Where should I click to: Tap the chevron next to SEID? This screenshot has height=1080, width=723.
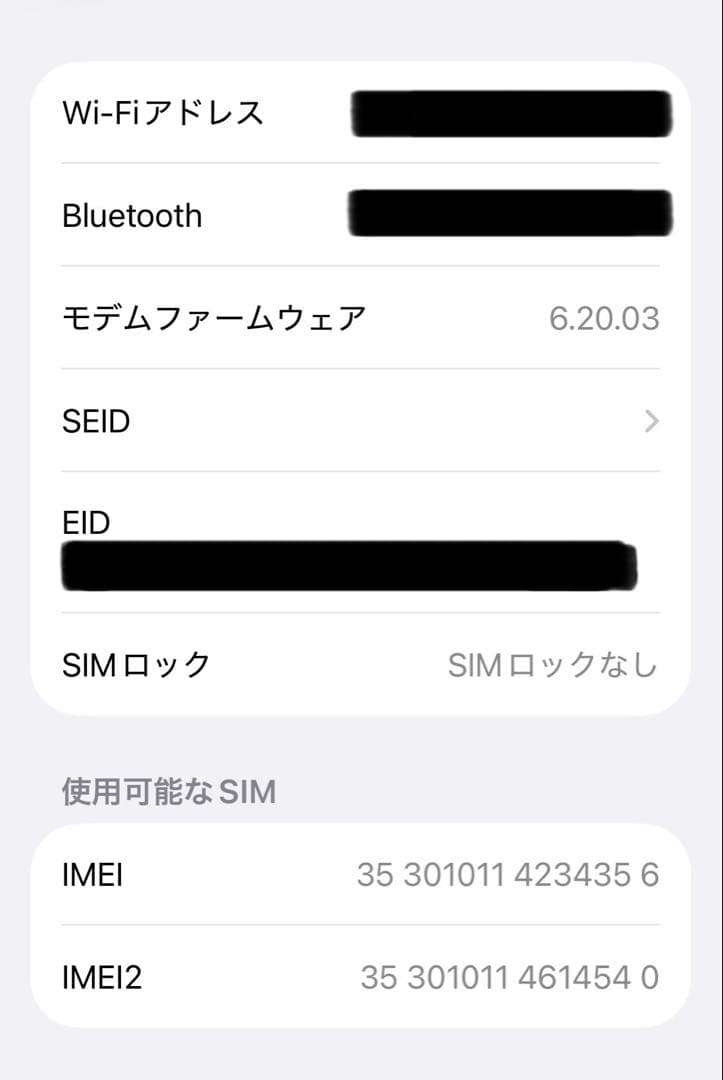point(652,421)
